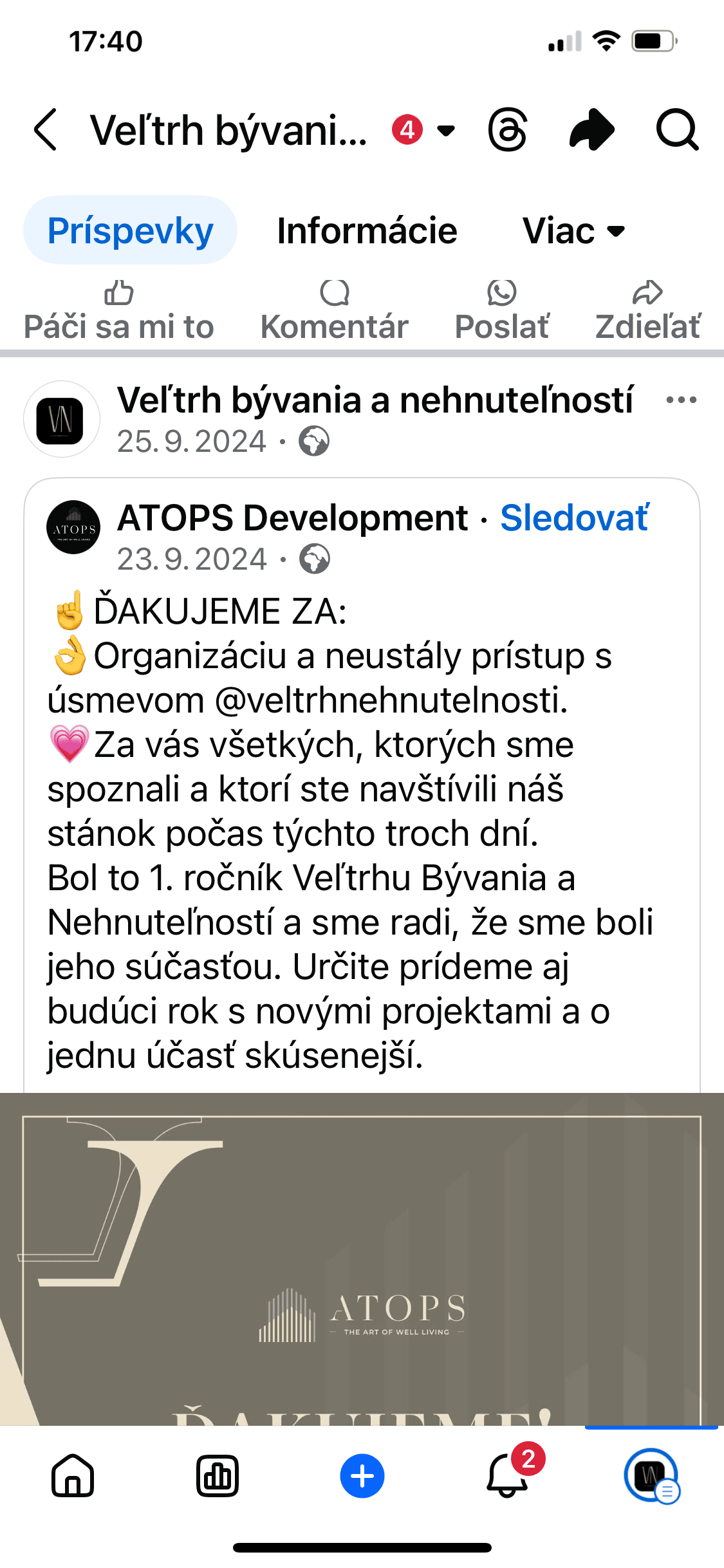Tap Komentár to comment
This screenshot has width=724, height=1568.
click(x=335, y=311)
